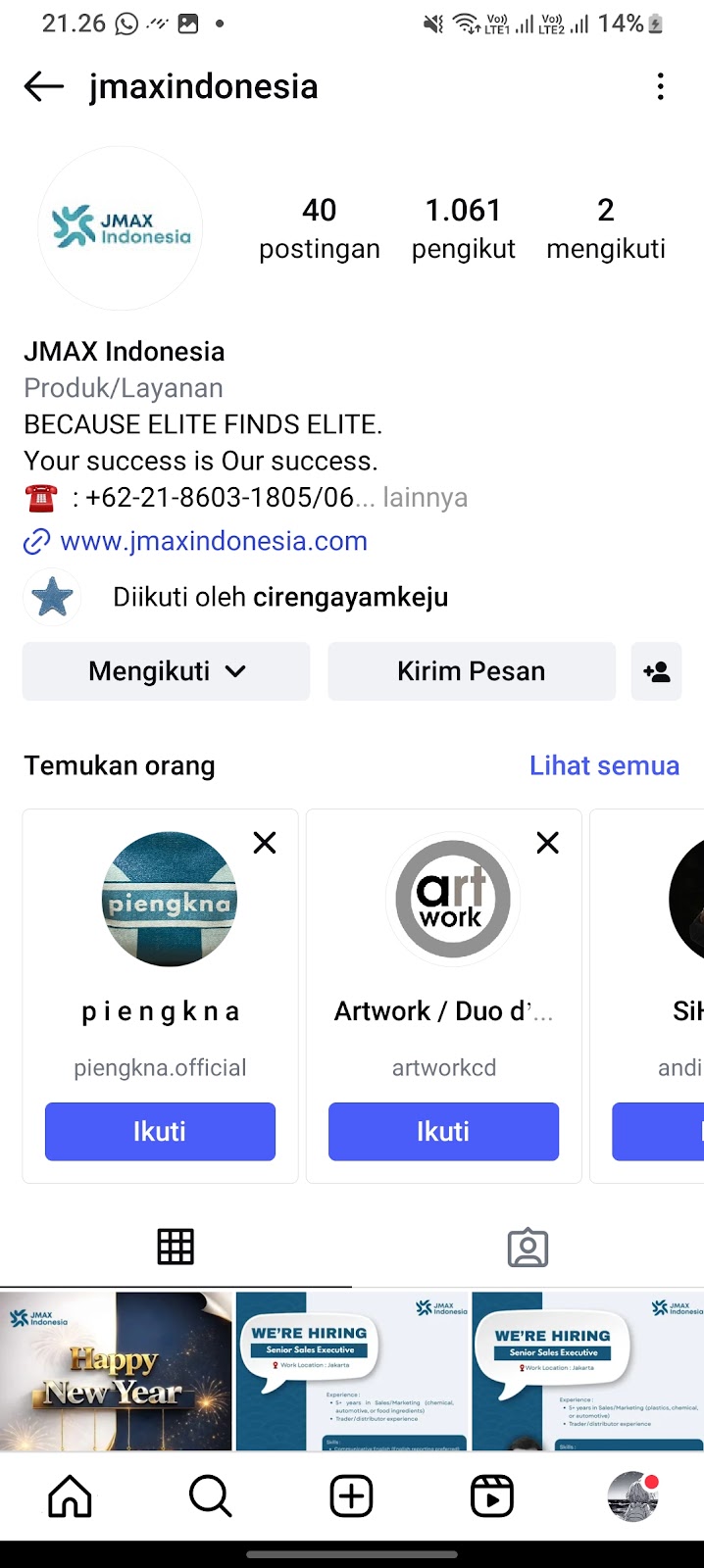Go to the Home feed
The image size is (704, 1568).
coord(71,1496)
